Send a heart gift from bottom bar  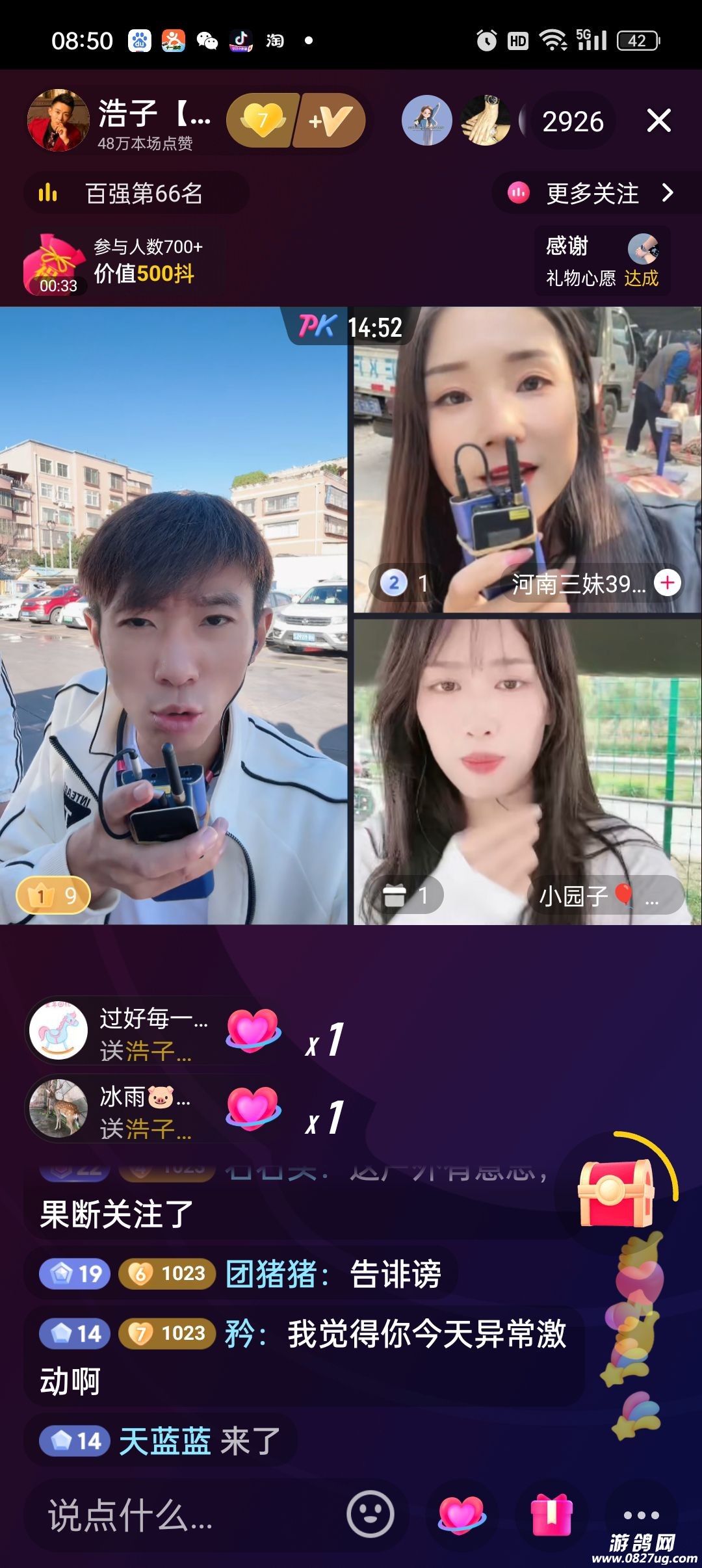click(x=461, y=1514)
